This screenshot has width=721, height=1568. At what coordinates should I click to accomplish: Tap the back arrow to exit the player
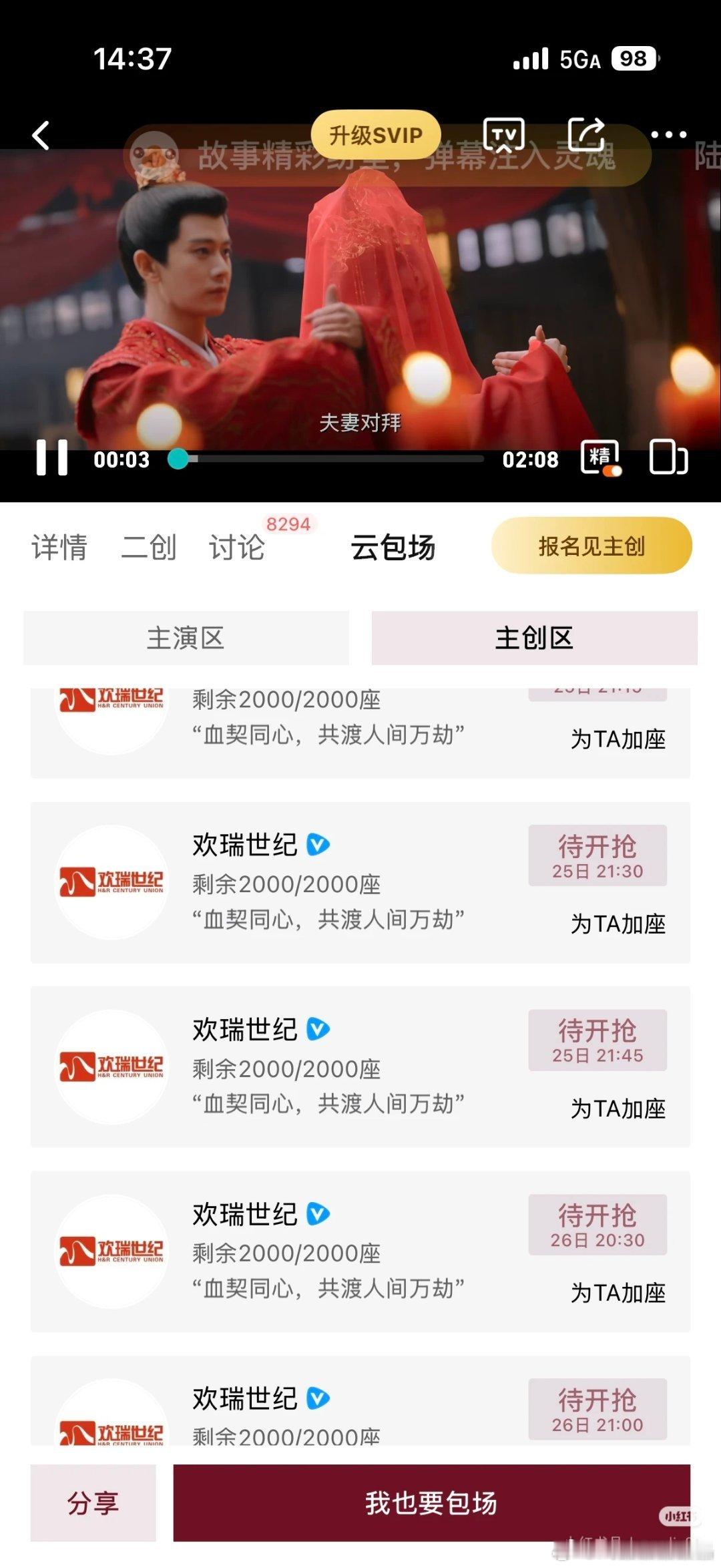coord(41,136)
